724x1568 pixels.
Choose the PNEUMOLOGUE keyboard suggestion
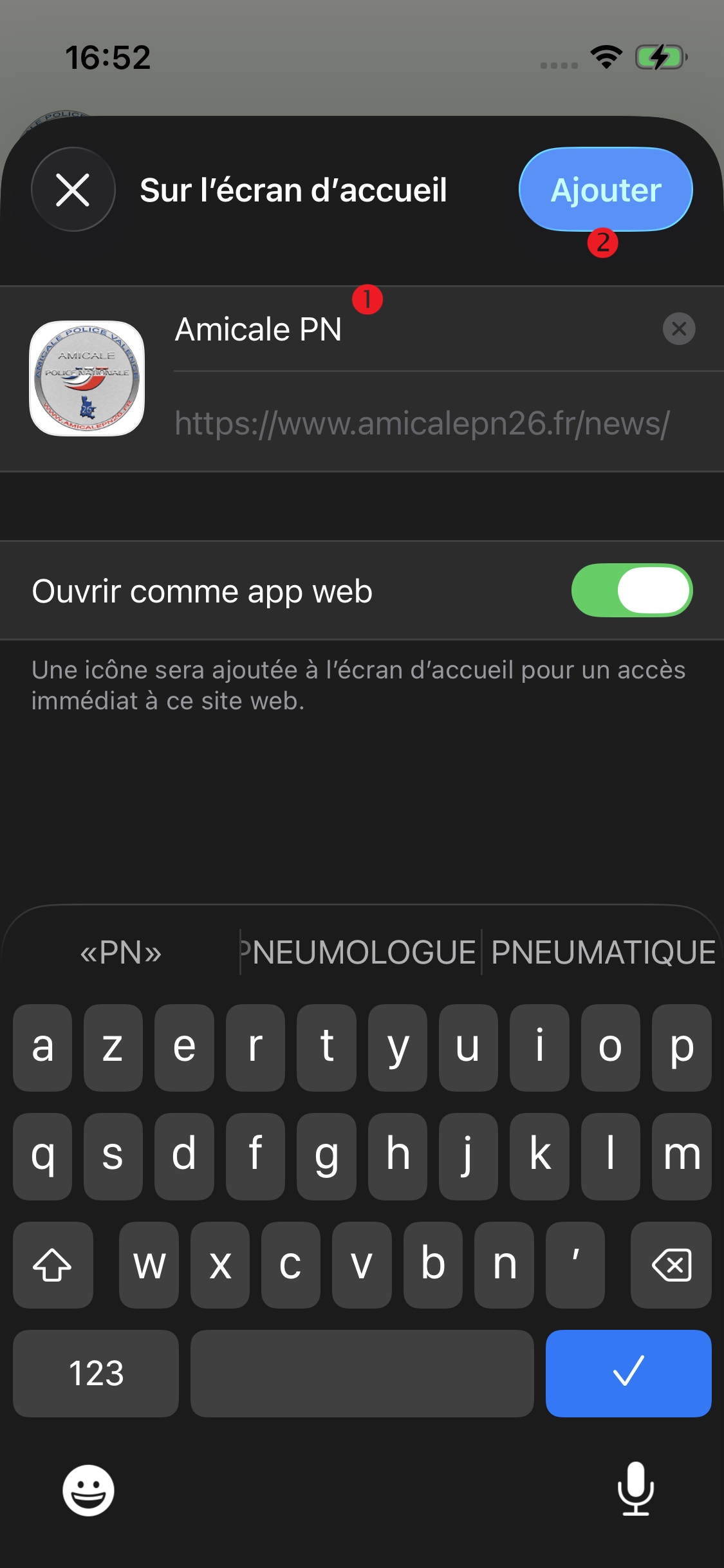point(362,953)
